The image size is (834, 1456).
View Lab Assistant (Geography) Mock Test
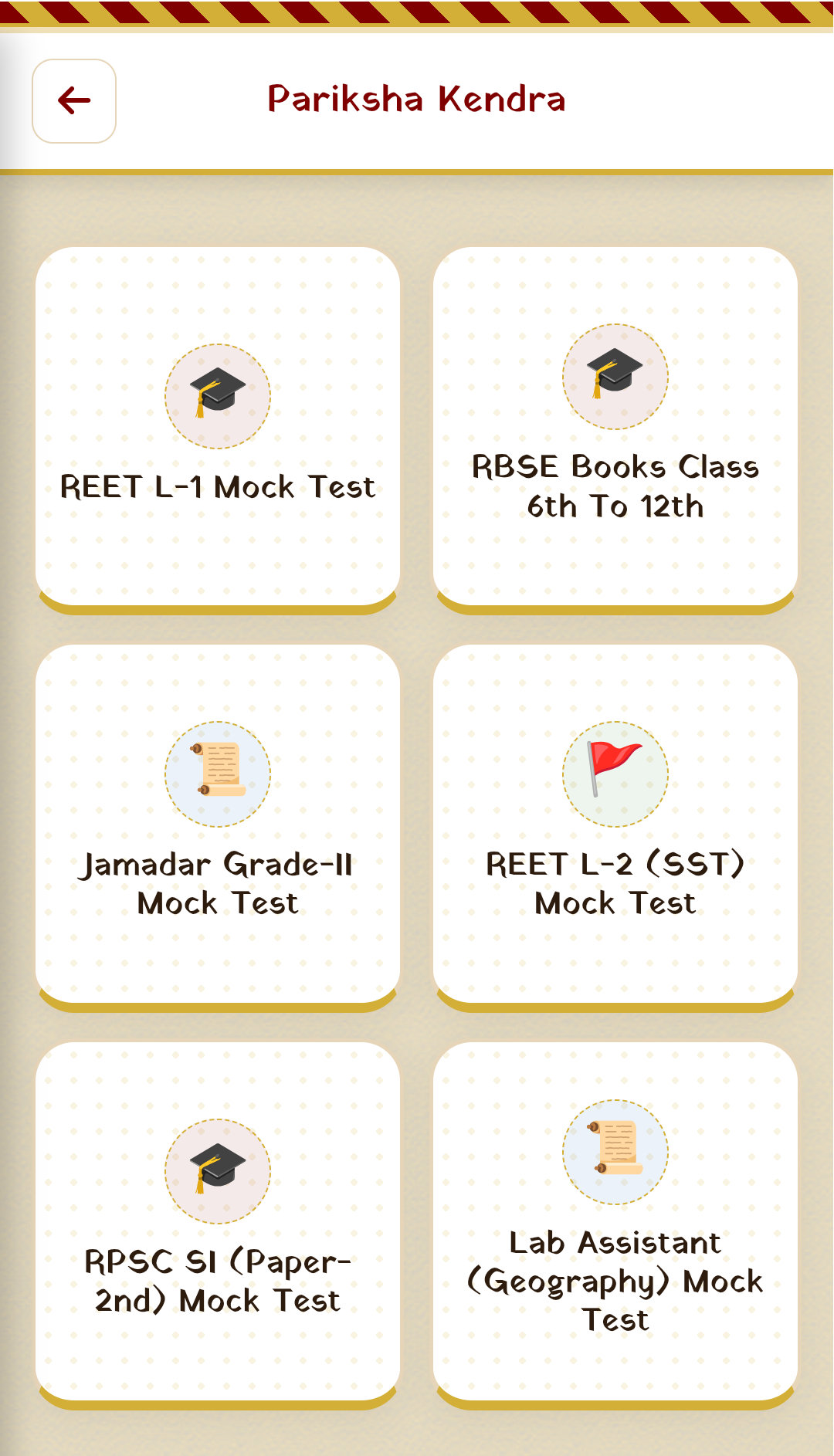click(615, 1221)
